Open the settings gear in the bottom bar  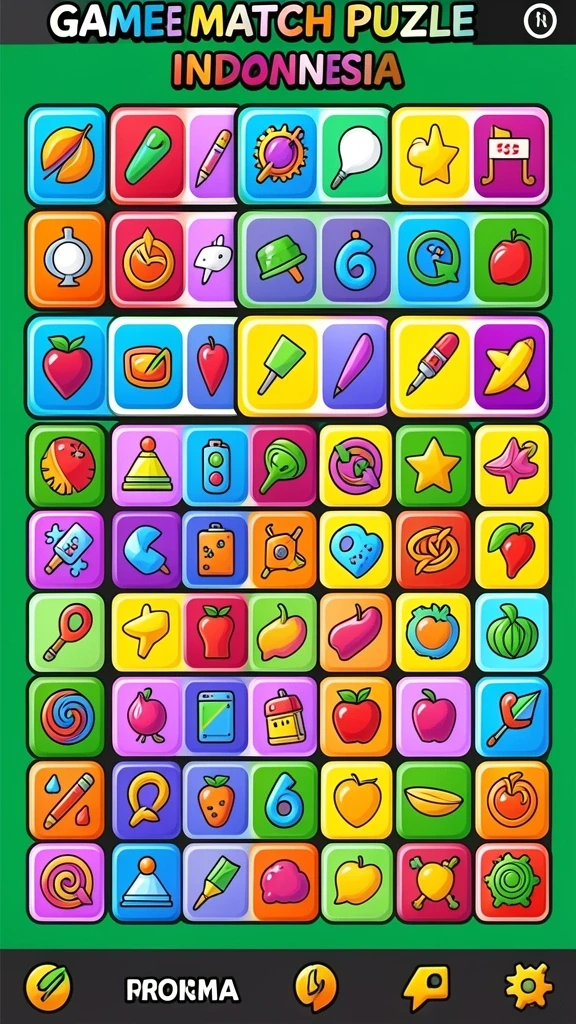[528, 987]
